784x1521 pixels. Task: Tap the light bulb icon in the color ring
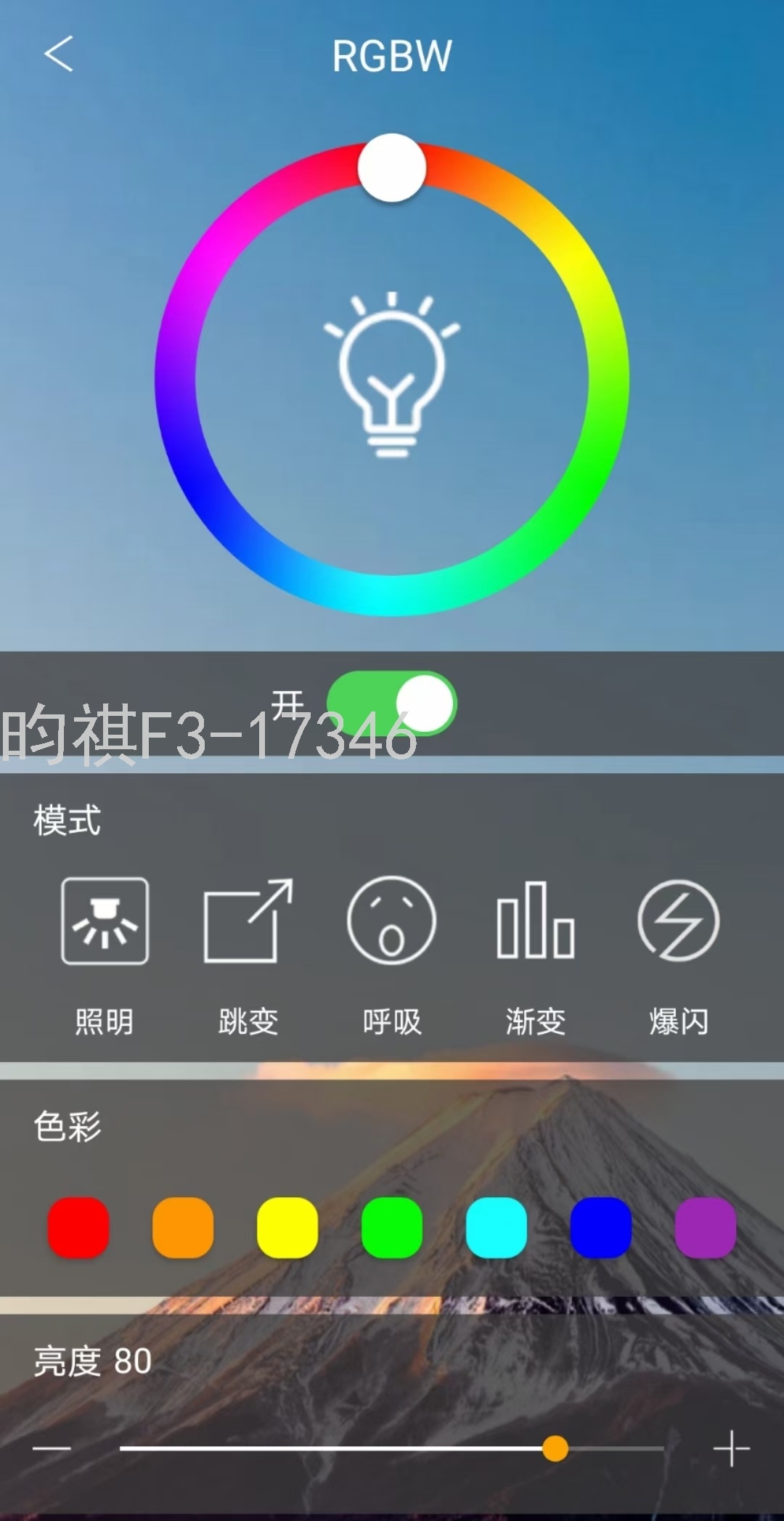point(392,375)
